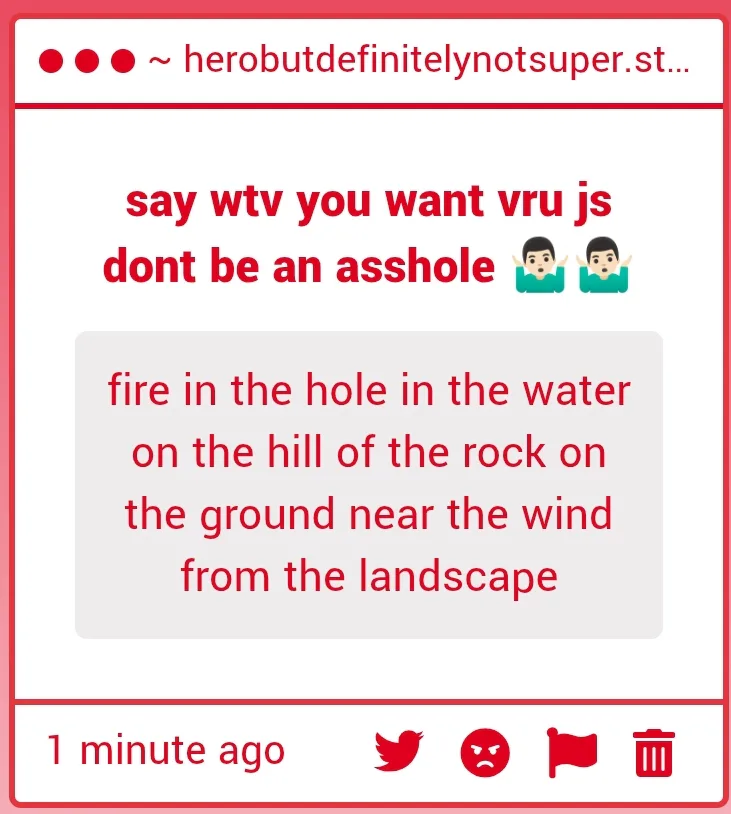The image size is (731, 814).
Task: Report this message with the flag icon
Action: pos(572,752)
